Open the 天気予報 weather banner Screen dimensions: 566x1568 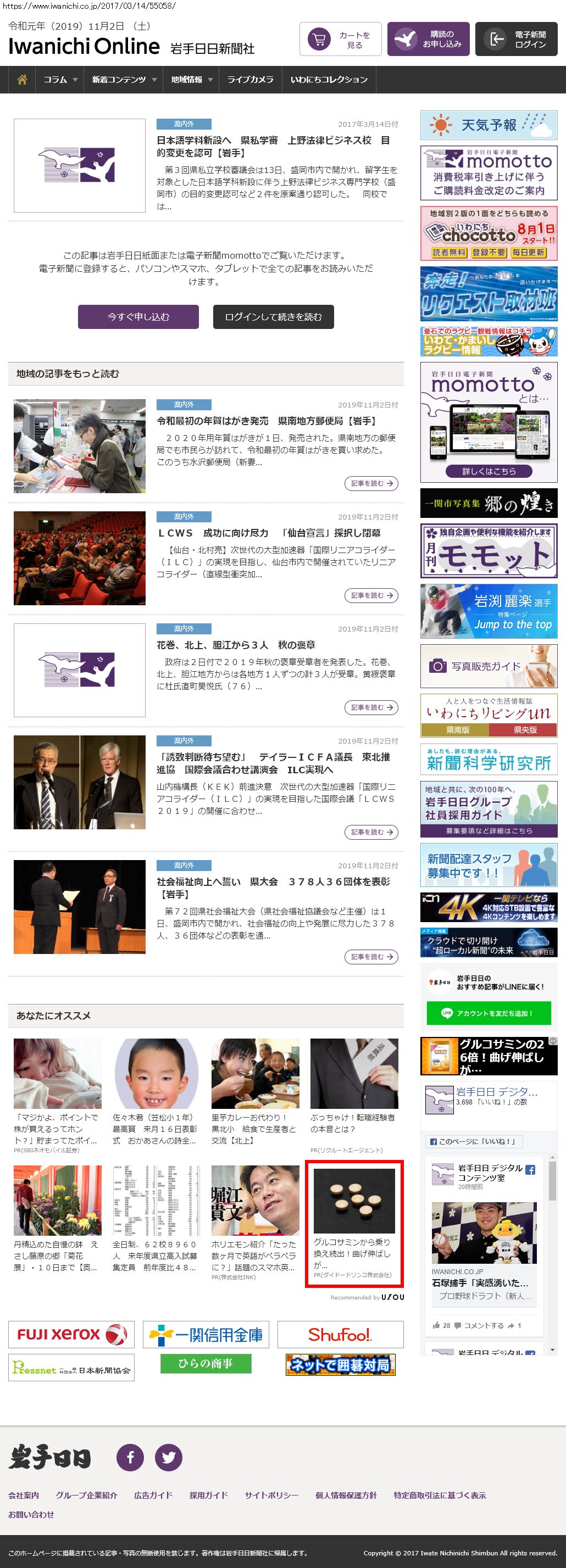click(489, 125)
